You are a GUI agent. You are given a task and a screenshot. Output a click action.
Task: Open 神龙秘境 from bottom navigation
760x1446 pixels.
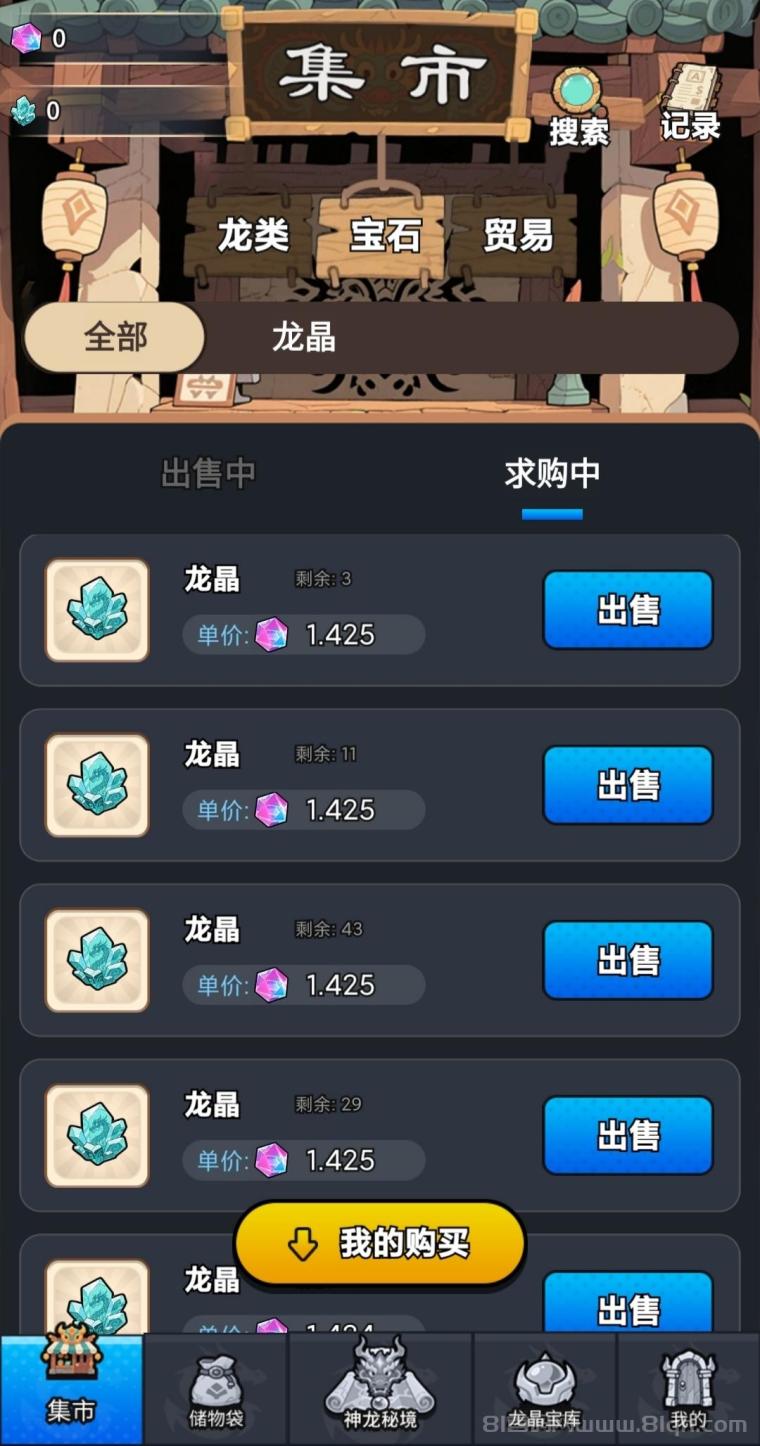click(380, 1390)
